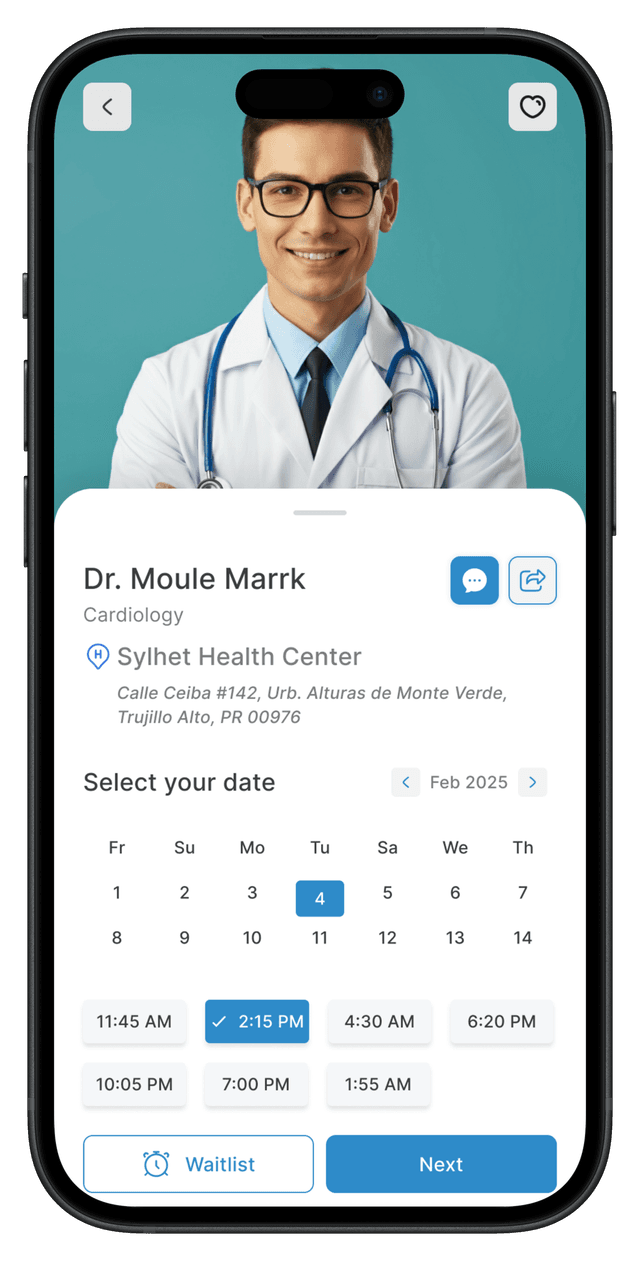The width and height of the screenshot is (640, 1261).
Task: Choose the 4:30 AM time slot
Action: click(379, 1022)
